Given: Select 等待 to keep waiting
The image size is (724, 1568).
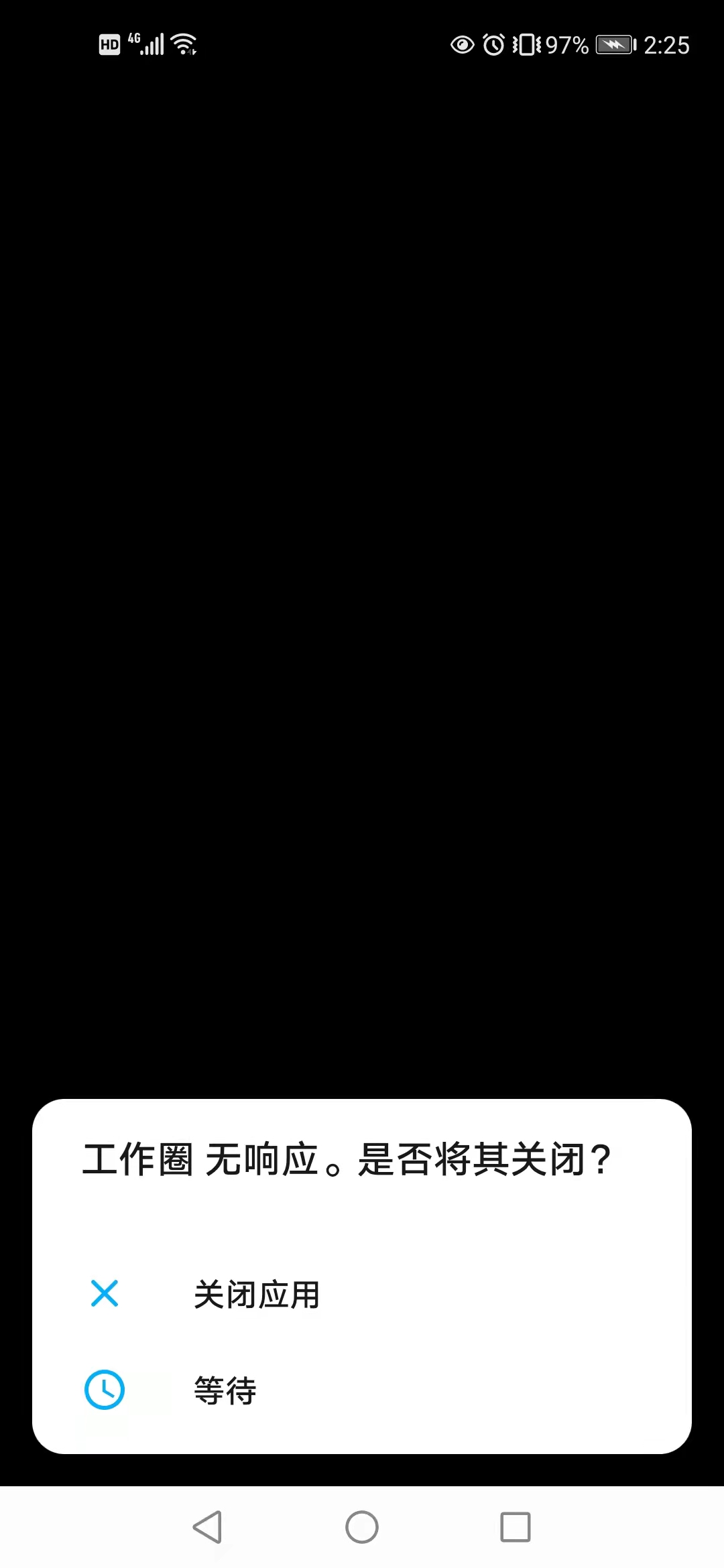Looking at the screenshot, I should pyautogui.click(x=362, y=1390).
